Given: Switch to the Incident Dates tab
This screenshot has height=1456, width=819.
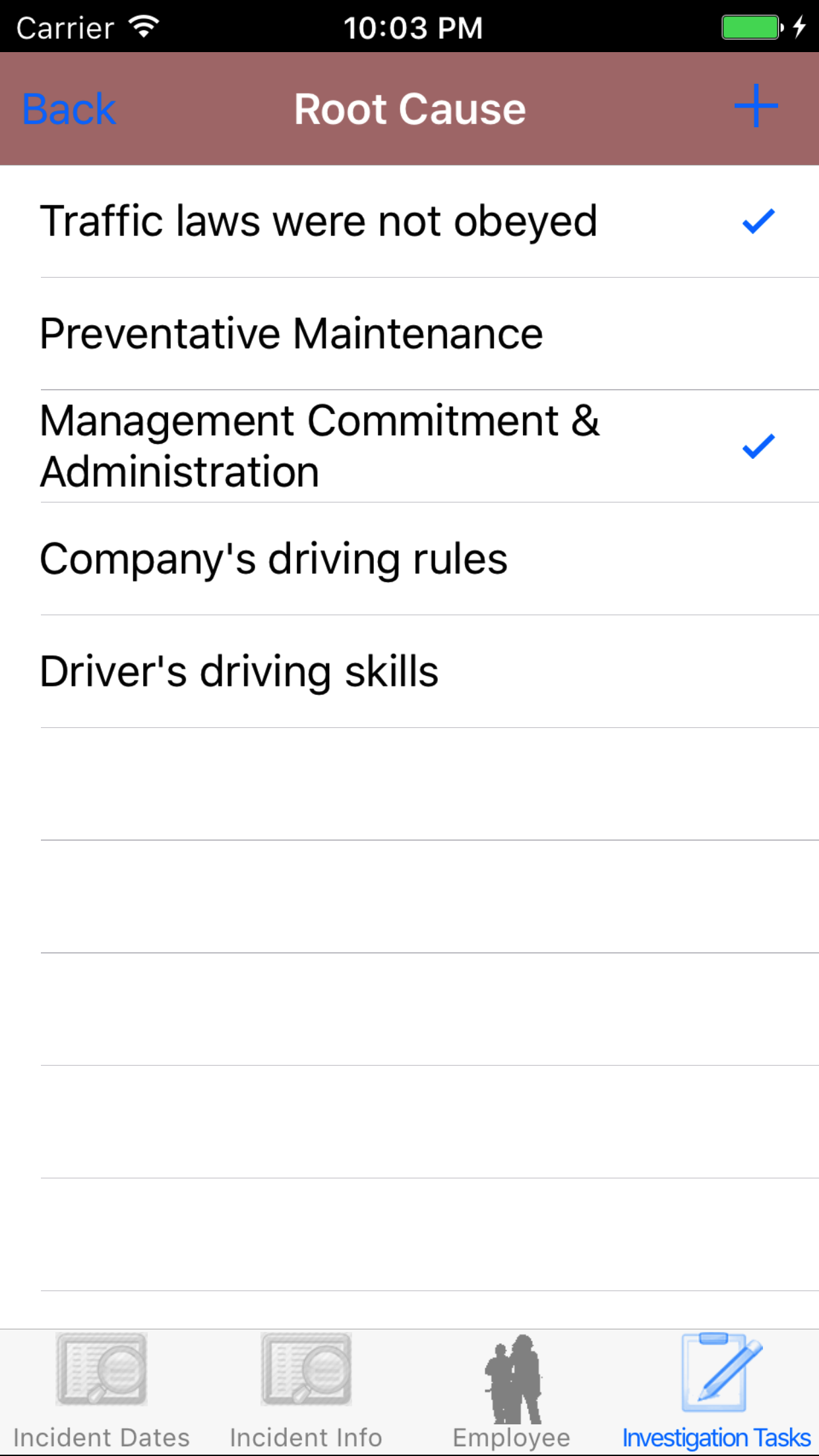Looking at the screenshot, I should click(102, 1391).
